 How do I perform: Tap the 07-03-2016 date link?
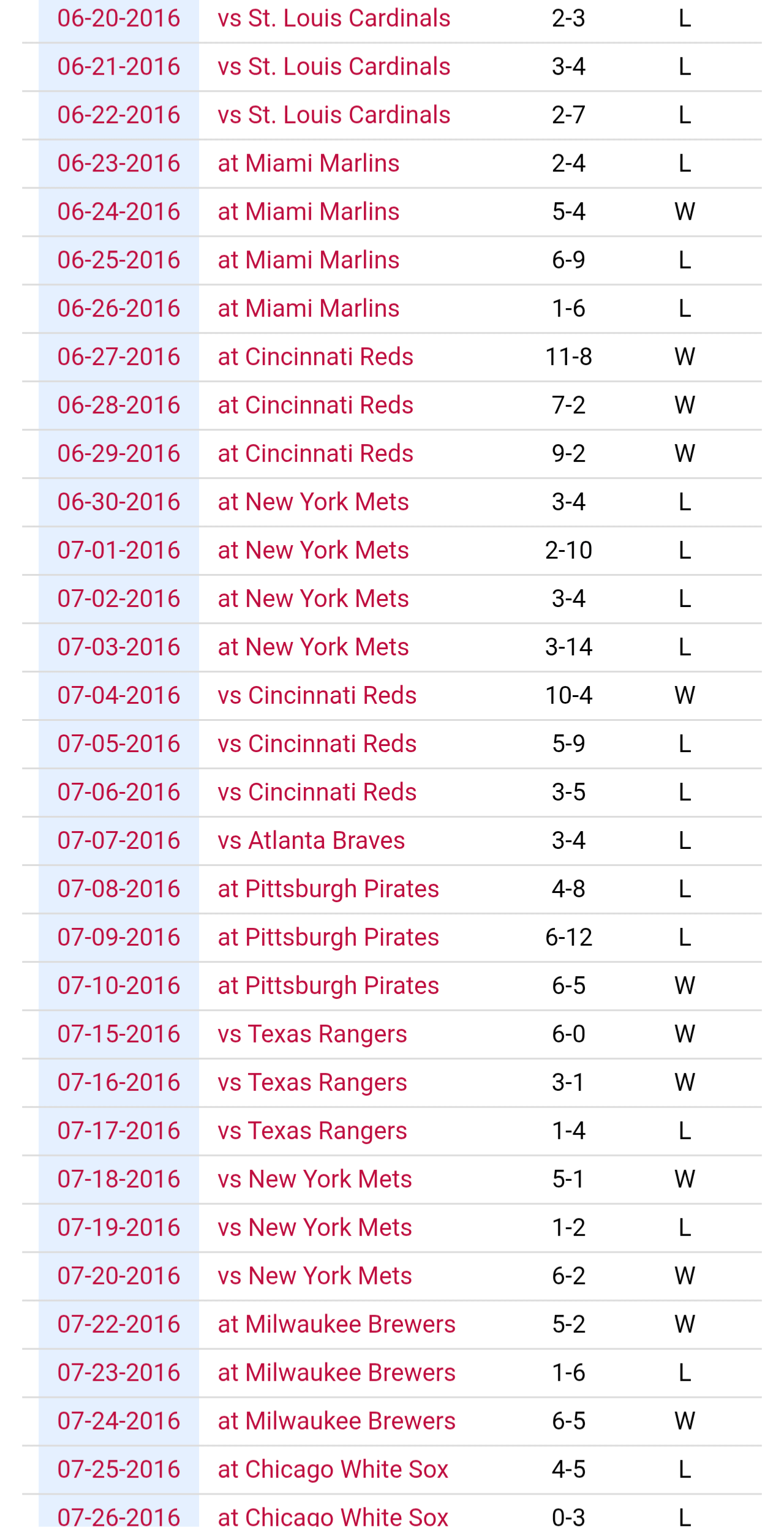point(119,647)
